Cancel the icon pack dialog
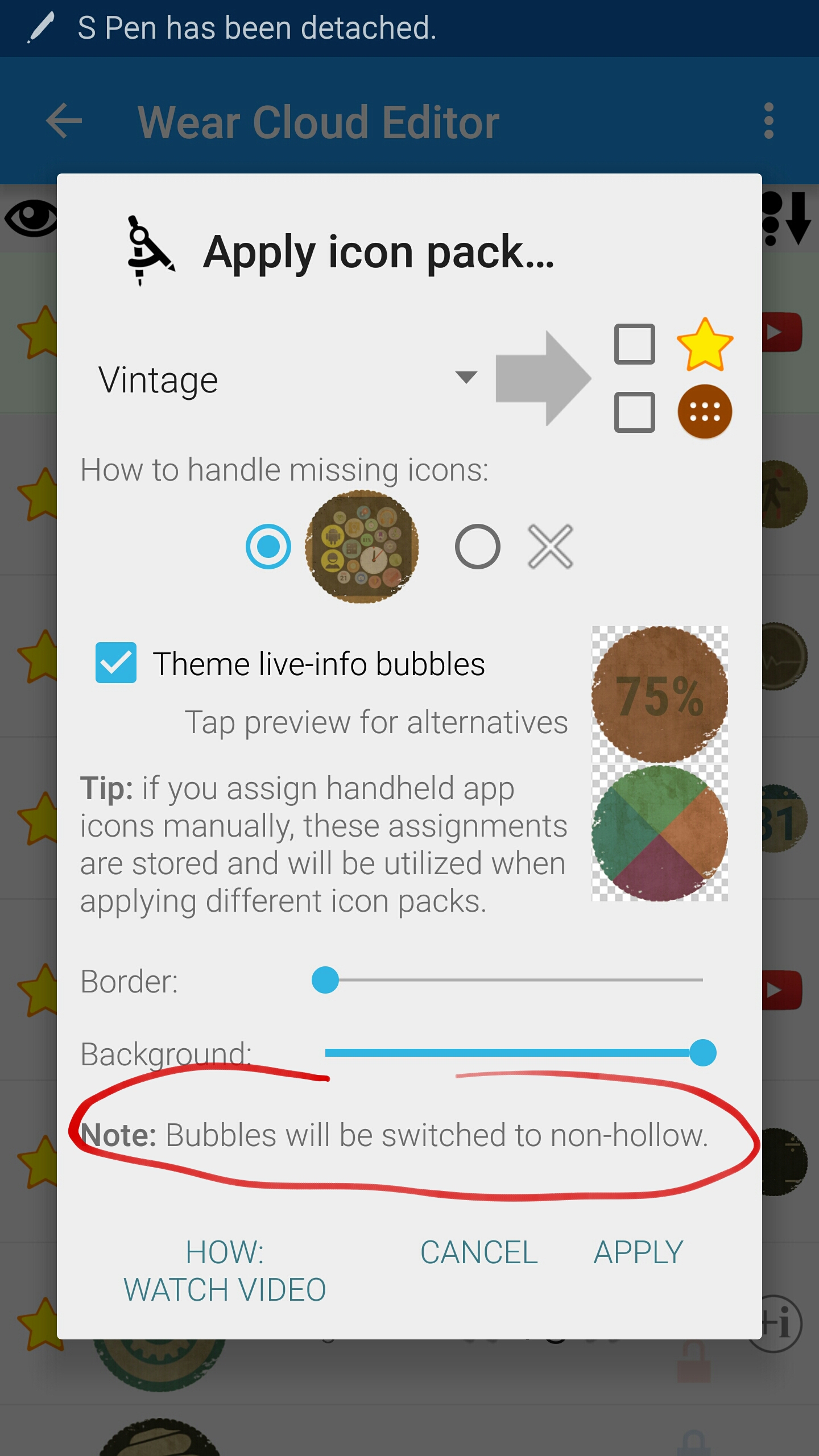 click(x=479, y=1252)
